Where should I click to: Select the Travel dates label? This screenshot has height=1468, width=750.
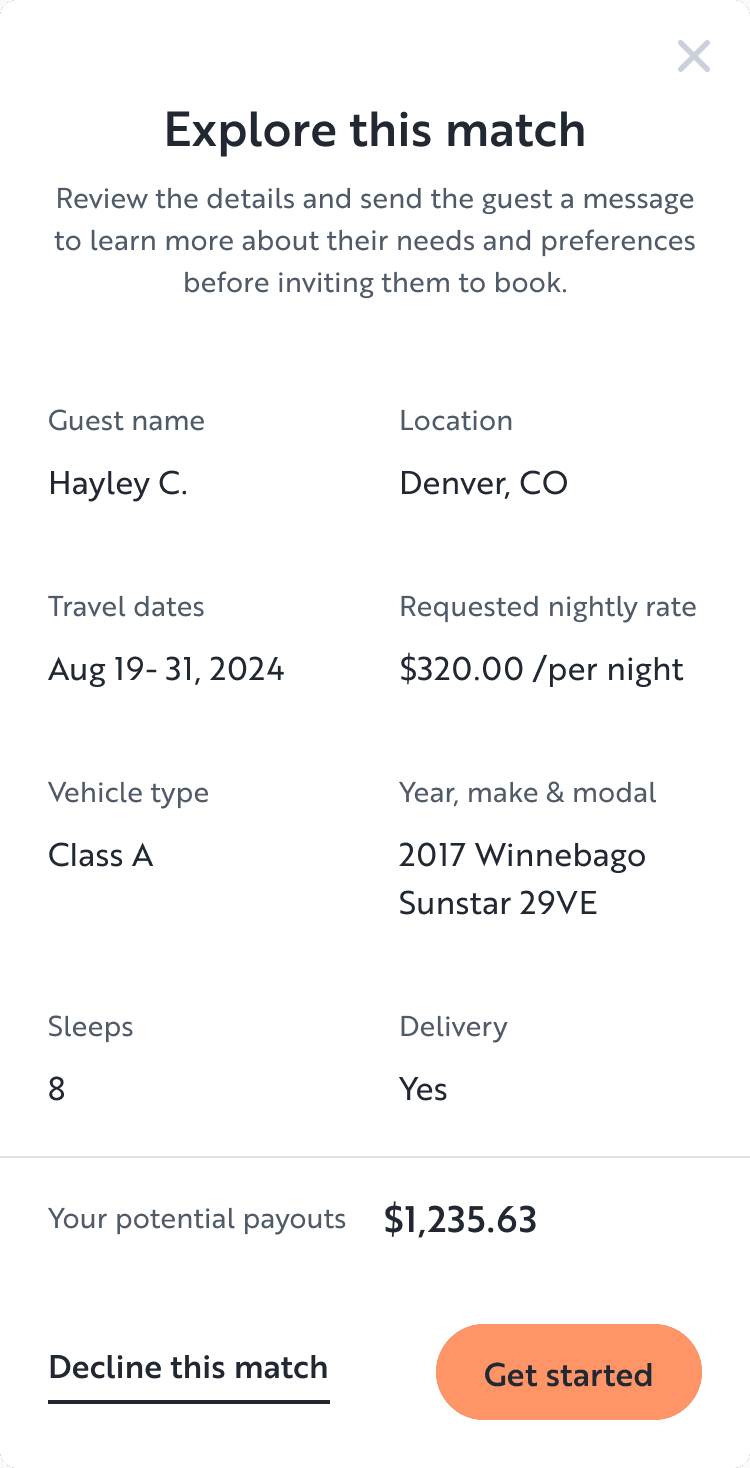126,606
